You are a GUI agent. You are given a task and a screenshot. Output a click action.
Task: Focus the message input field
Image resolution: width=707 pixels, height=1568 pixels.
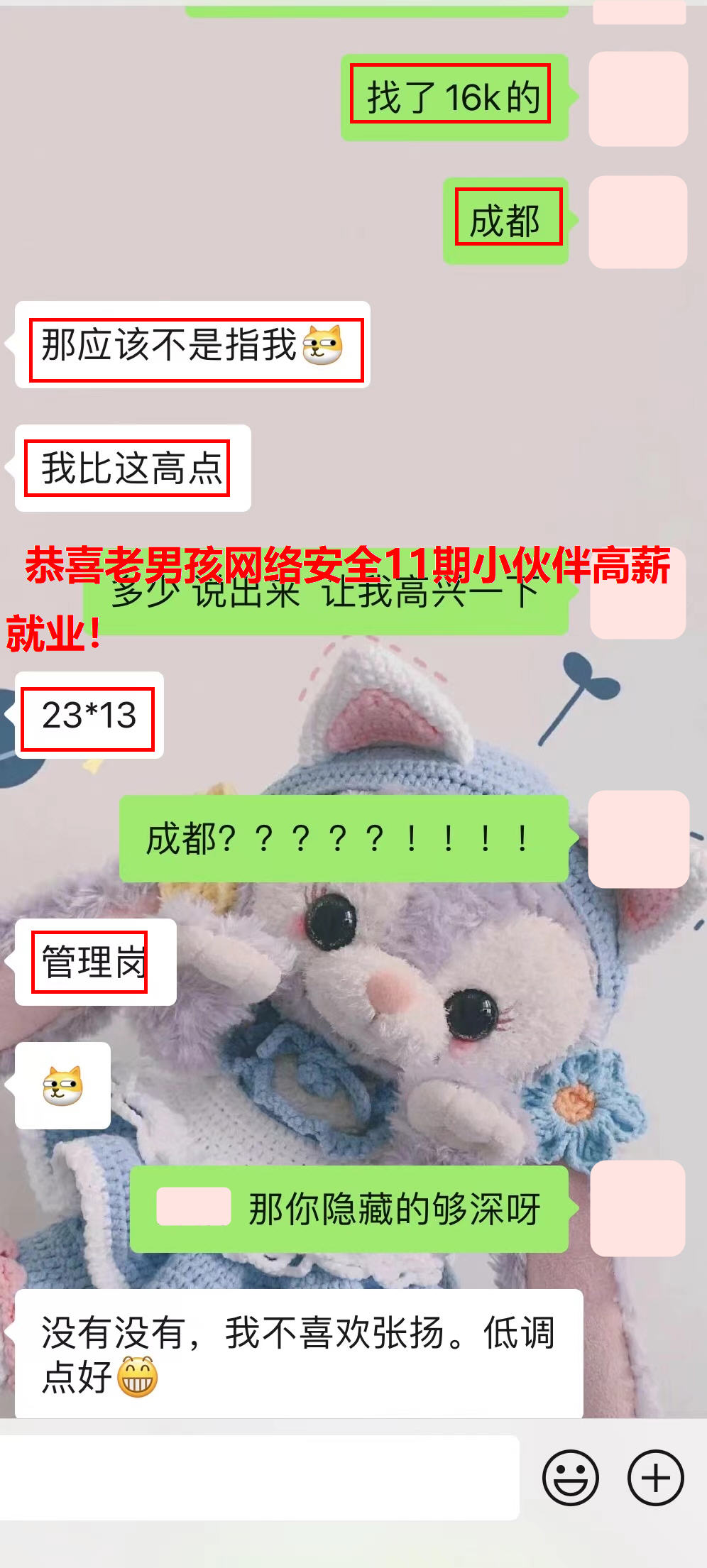[259, 1478]
